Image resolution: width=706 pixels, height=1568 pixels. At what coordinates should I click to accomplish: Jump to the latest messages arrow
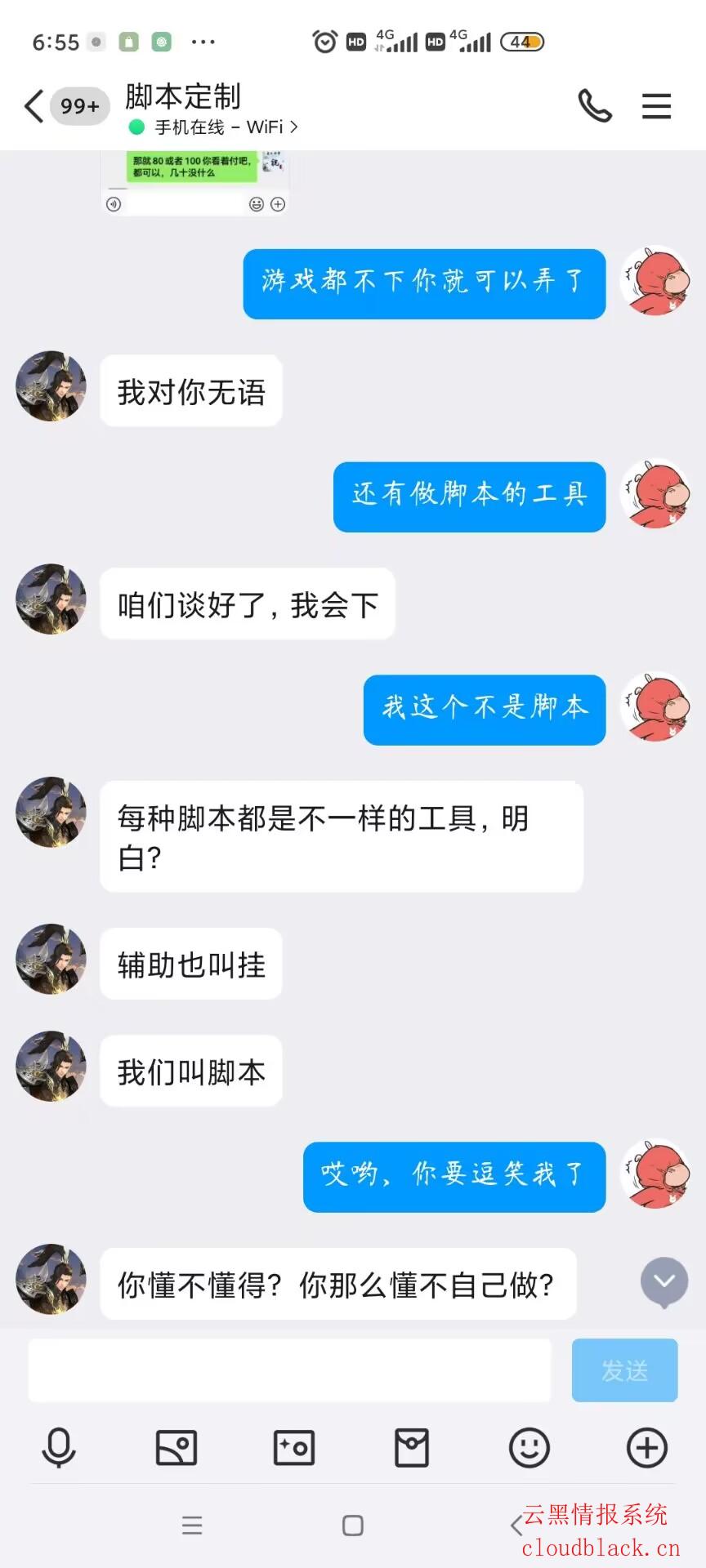(664, 1281)
